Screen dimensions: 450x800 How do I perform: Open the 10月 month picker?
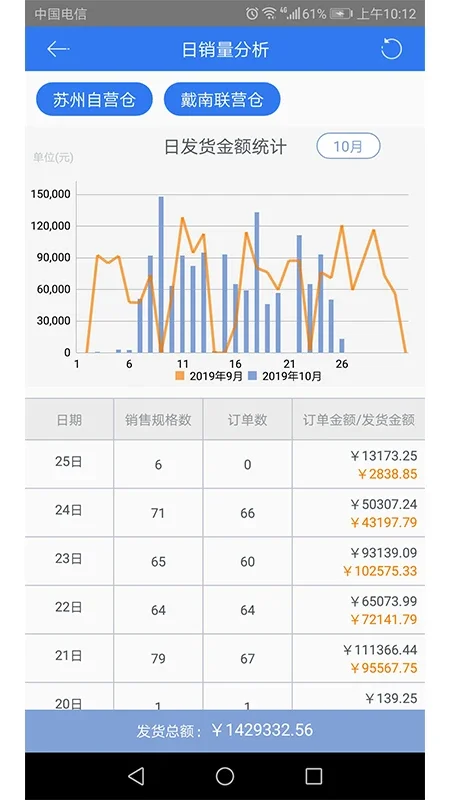tap(348, 146)
